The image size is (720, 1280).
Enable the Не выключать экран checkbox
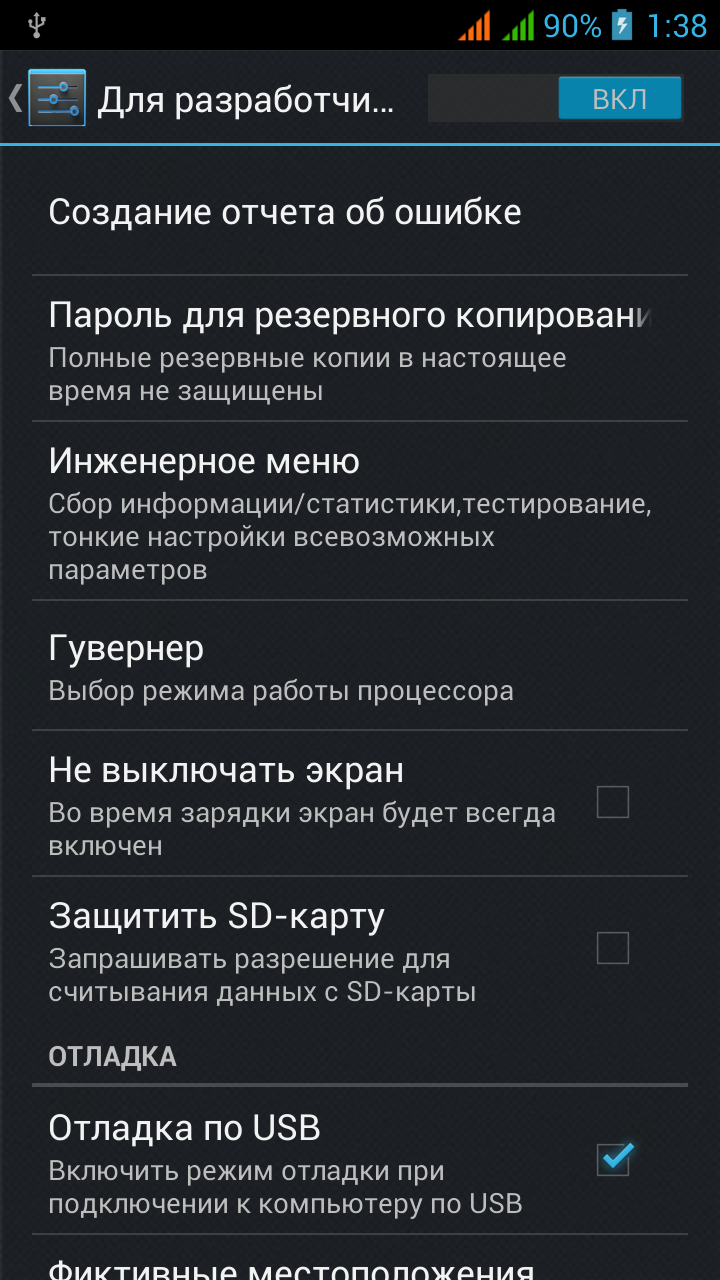coord(612,802)
